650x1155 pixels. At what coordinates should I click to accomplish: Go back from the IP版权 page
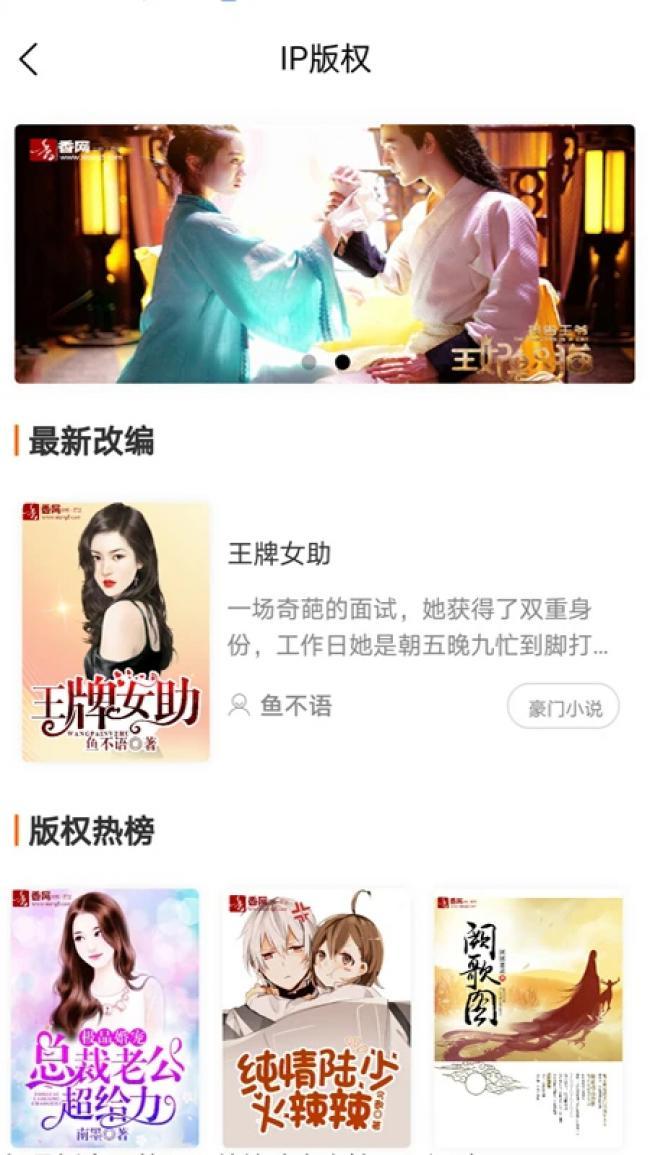29,60
